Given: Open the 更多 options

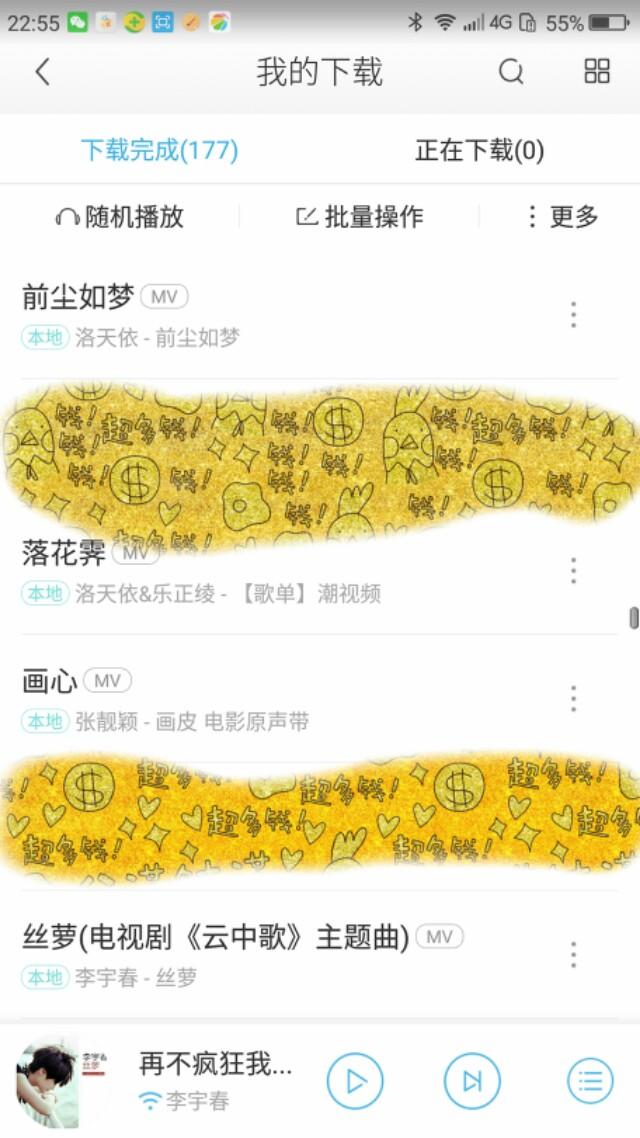Looking at the screenshot, I should click(x=562, y=216).
